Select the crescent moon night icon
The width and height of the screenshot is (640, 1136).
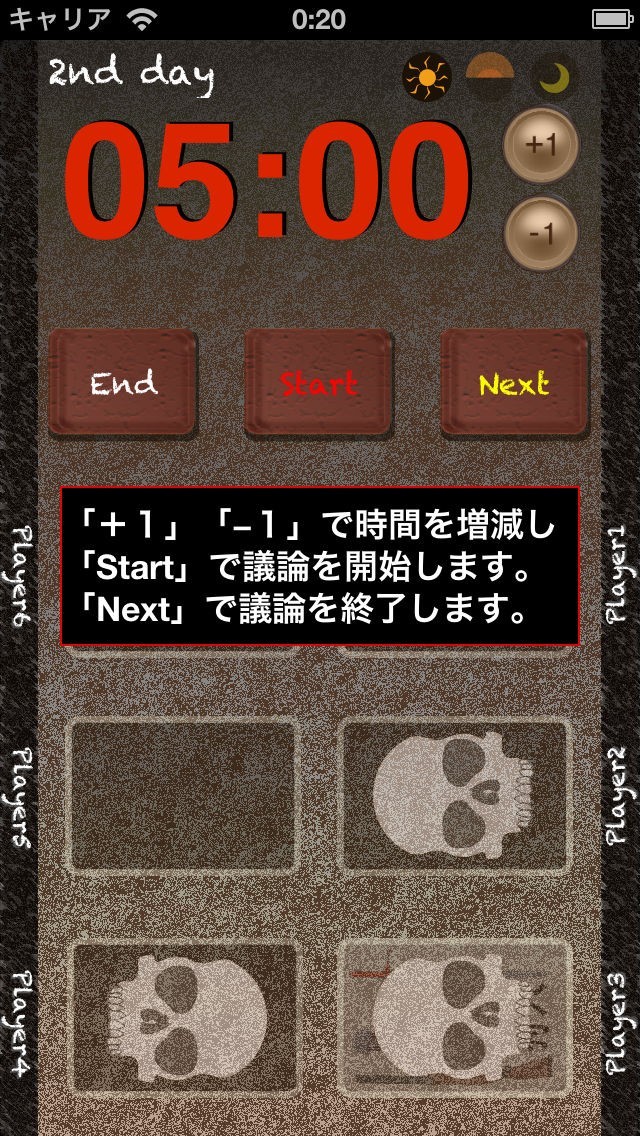tap(554, 77)
